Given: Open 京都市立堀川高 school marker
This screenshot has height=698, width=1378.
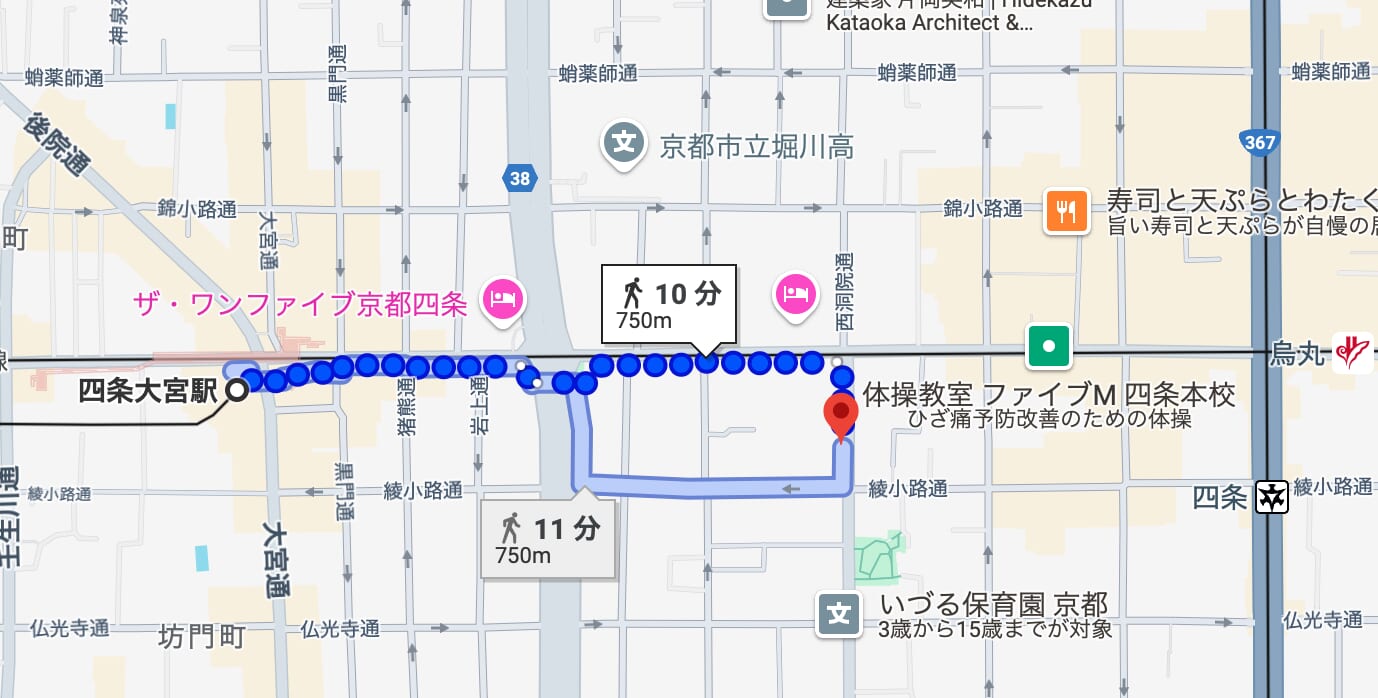Looking at the screenshot, I should pos(625,143).
